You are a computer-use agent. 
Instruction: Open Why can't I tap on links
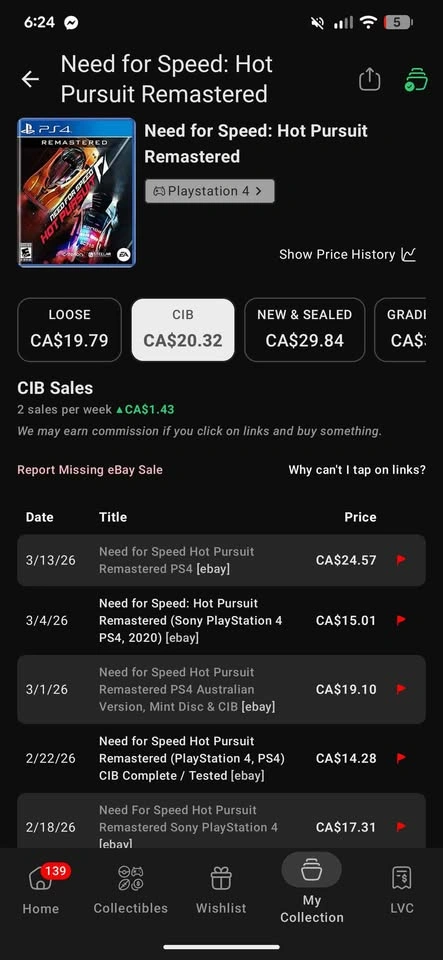point(357,470)
